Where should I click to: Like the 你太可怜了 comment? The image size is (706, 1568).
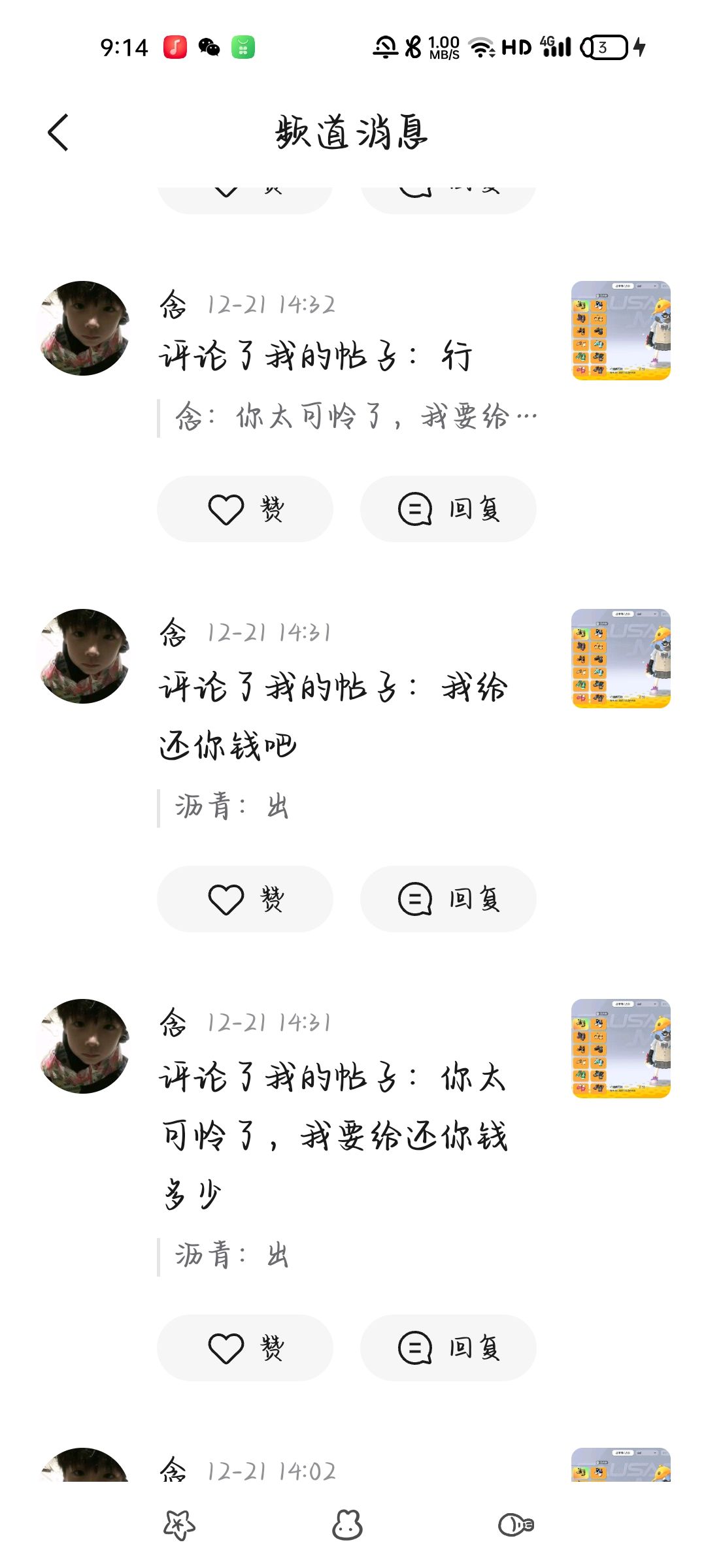(245, 1348)
